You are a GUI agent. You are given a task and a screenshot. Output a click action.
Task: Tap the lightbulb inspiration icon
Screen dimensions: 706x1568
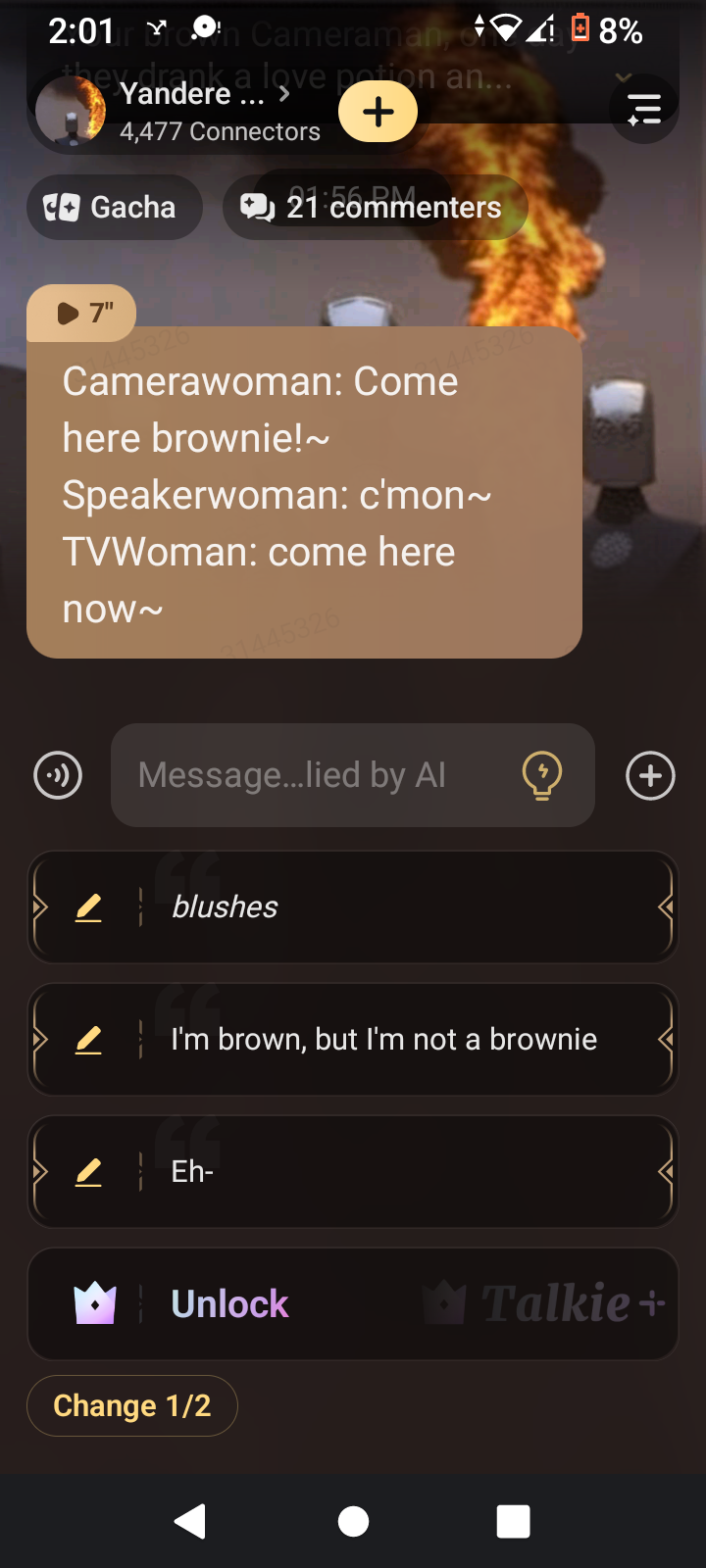(x=541, y=775)
